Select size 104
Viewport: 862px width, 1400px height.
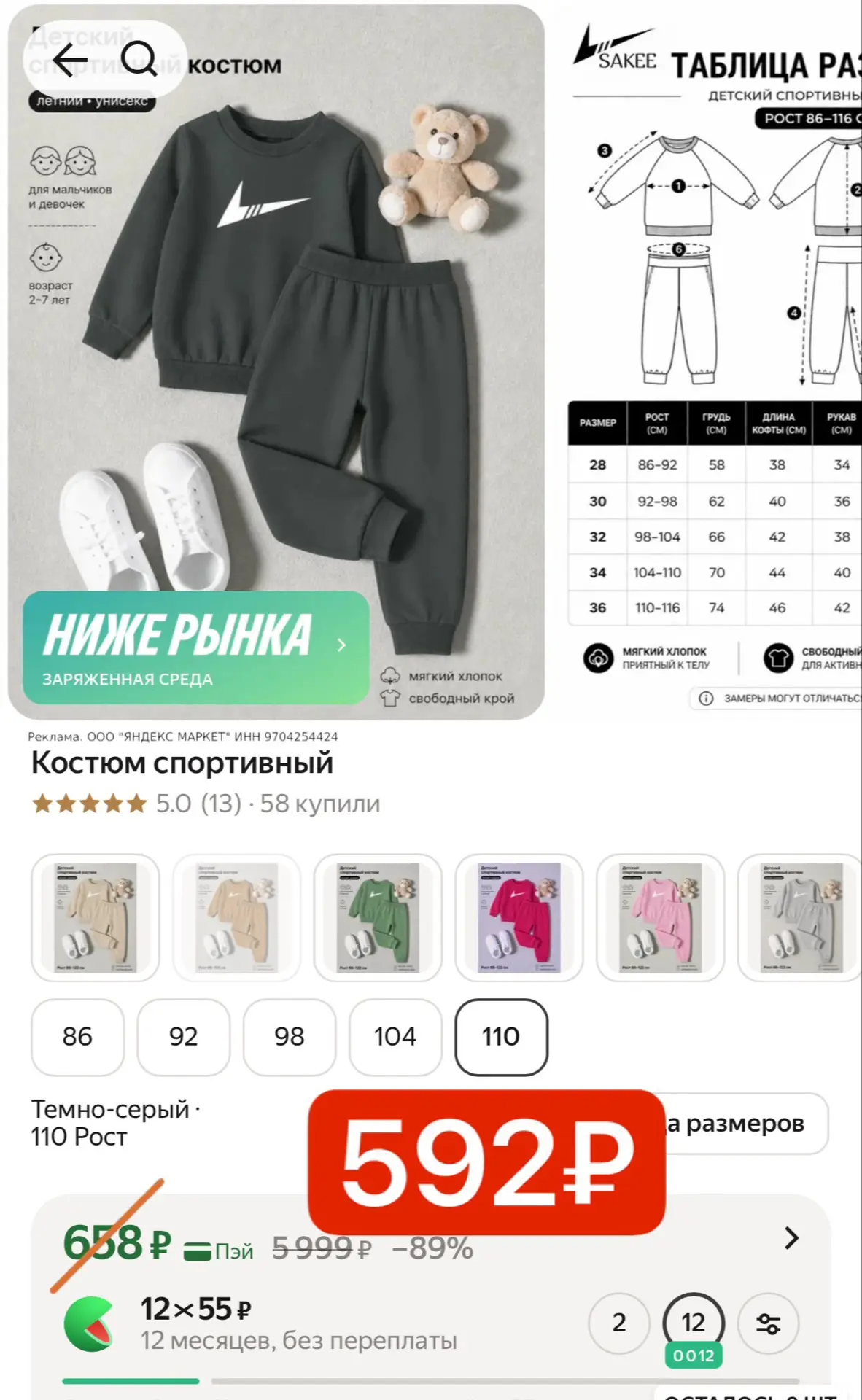click(395, 1037)
